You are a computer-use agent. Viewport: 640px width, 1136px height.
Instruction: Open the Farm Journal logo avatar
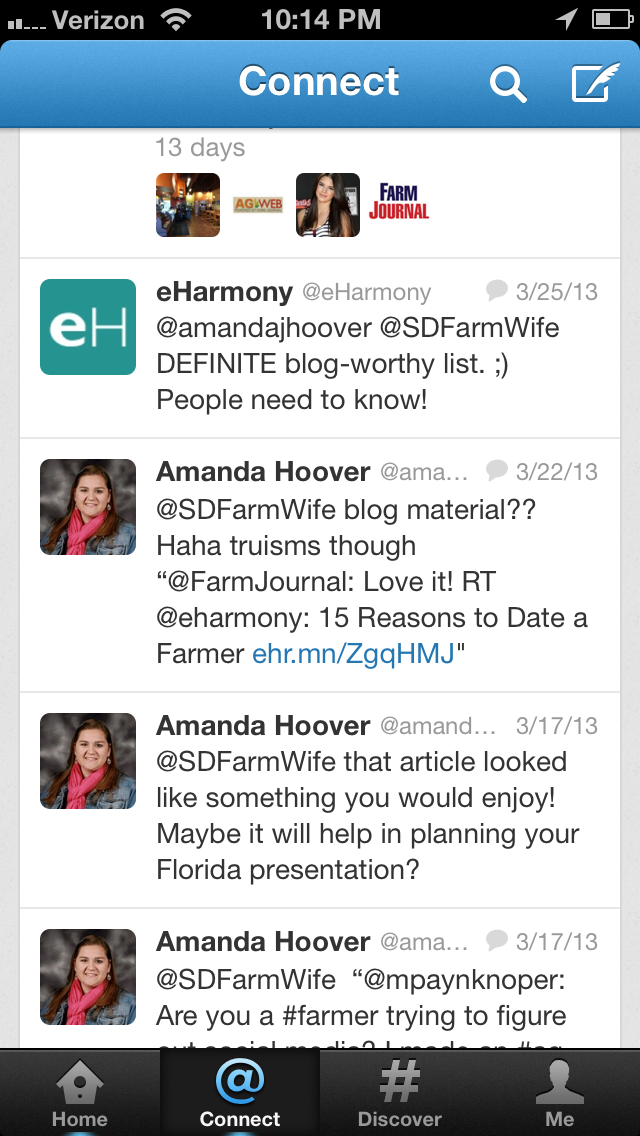coord(398,204)
